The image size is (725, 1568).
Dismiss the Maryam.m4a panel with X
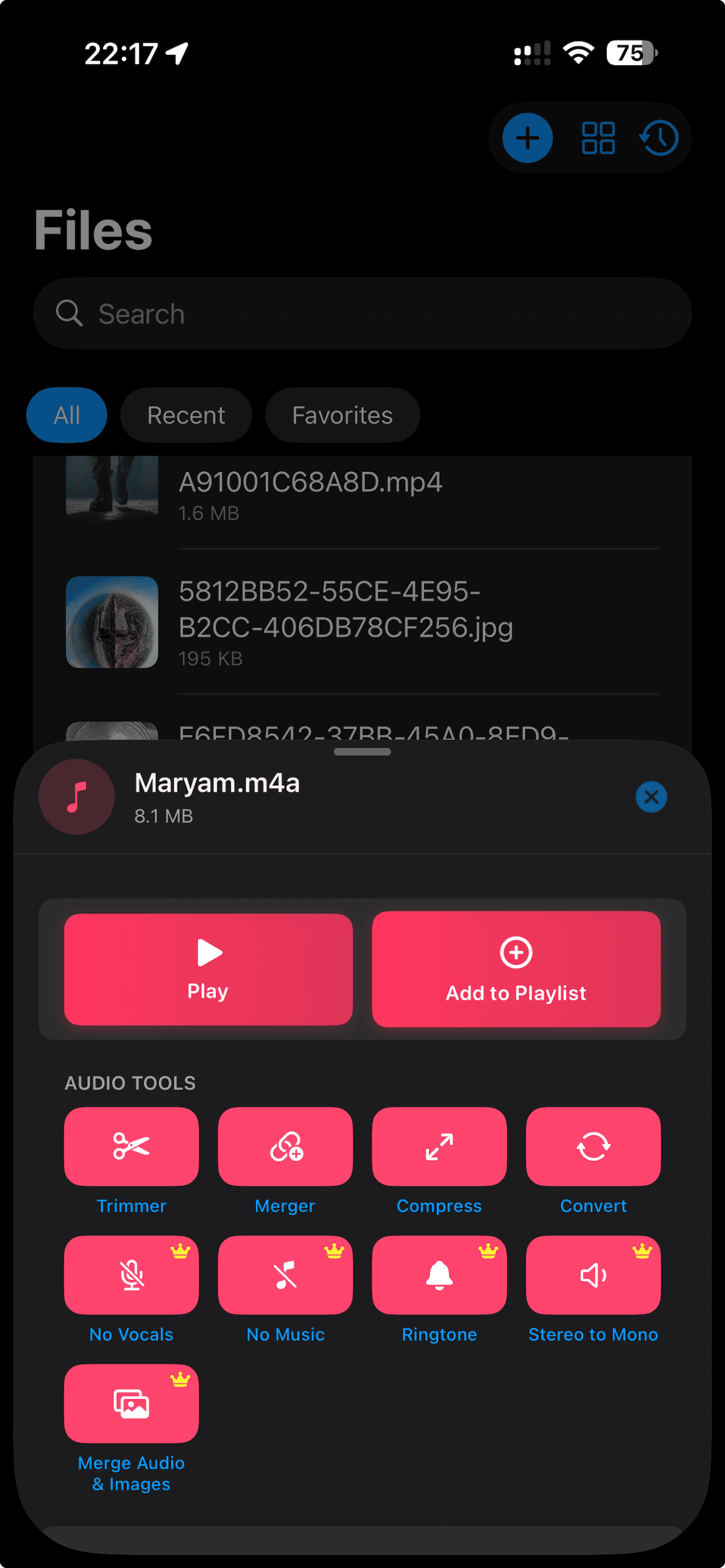click(650, 796)
